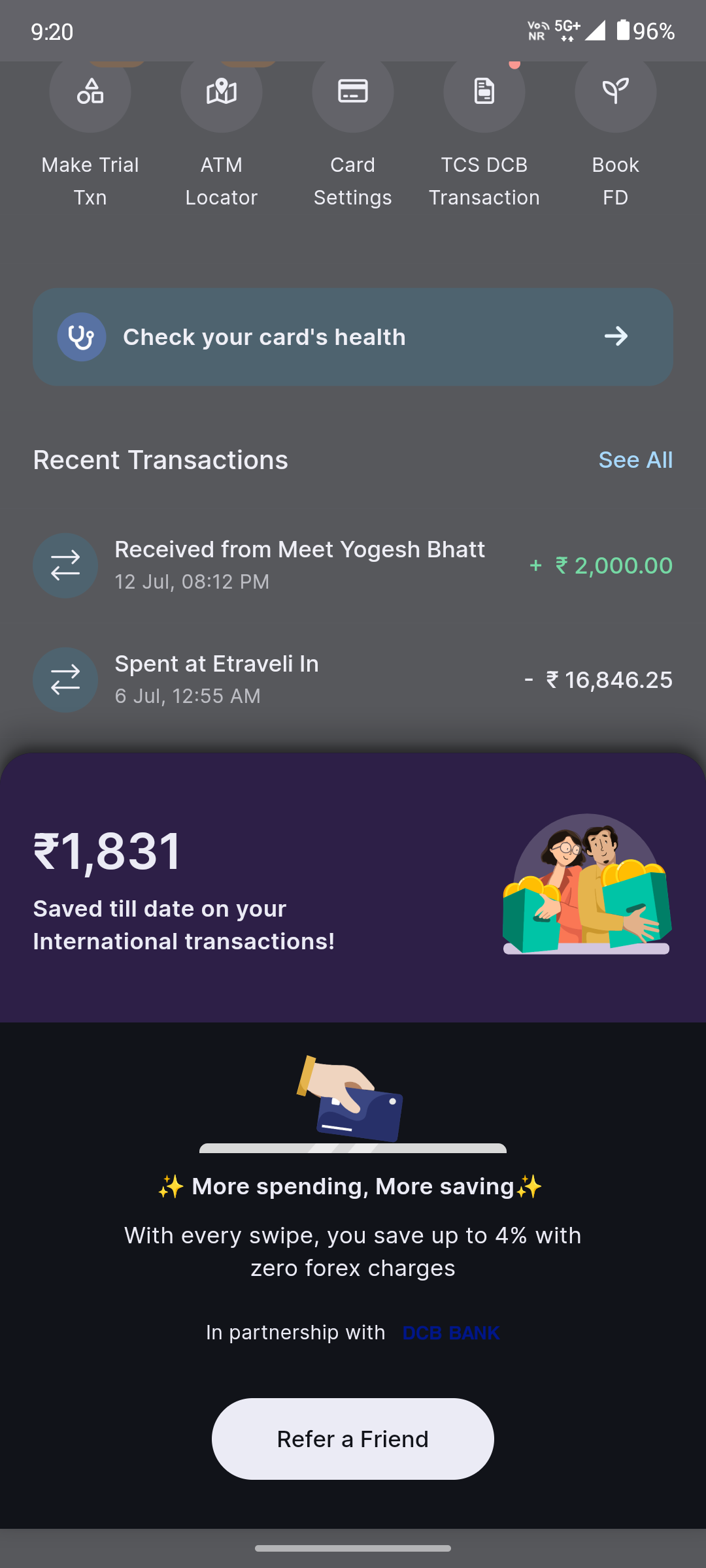Screen dimensions: 706x1568
Task: Open transaction received from Meet Yogesh Bhatt
Action: point(353,565)
